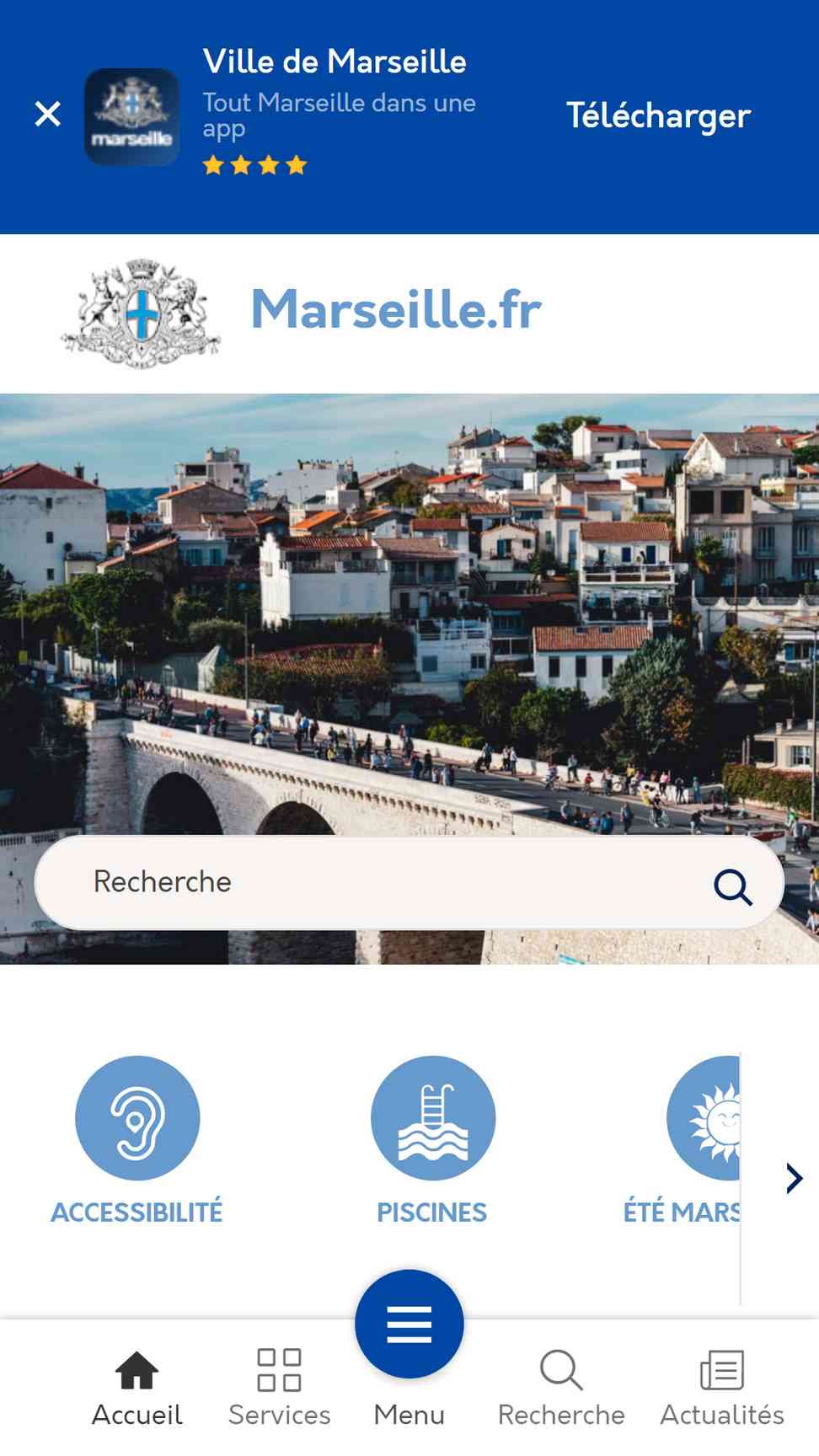819x1456 pixels.
Task: Show next shortcuts with the right arrow
Action: (x=794, y=1178)
